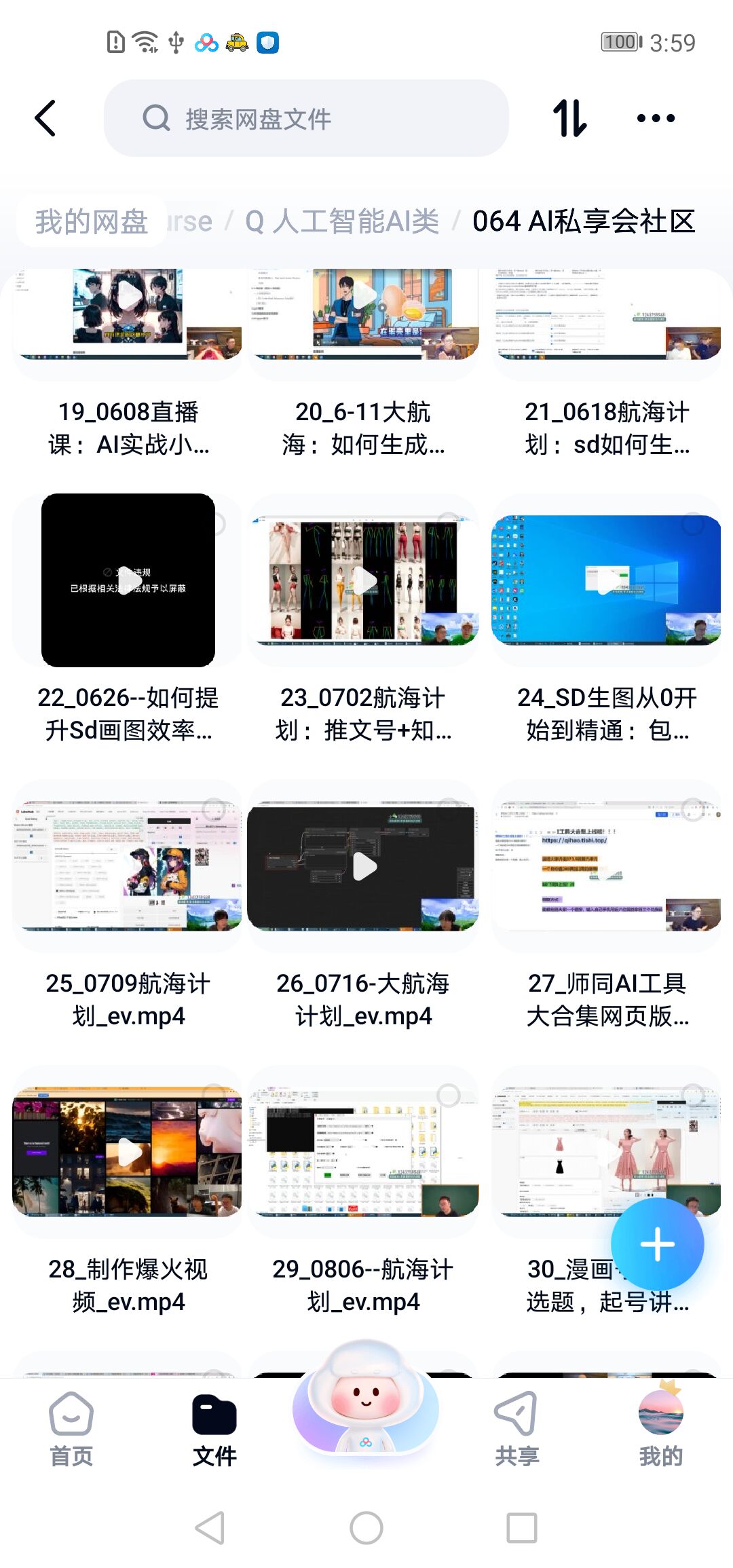
Task: Switch to the 共享 tab
Action: click(x=516, y=1429)
